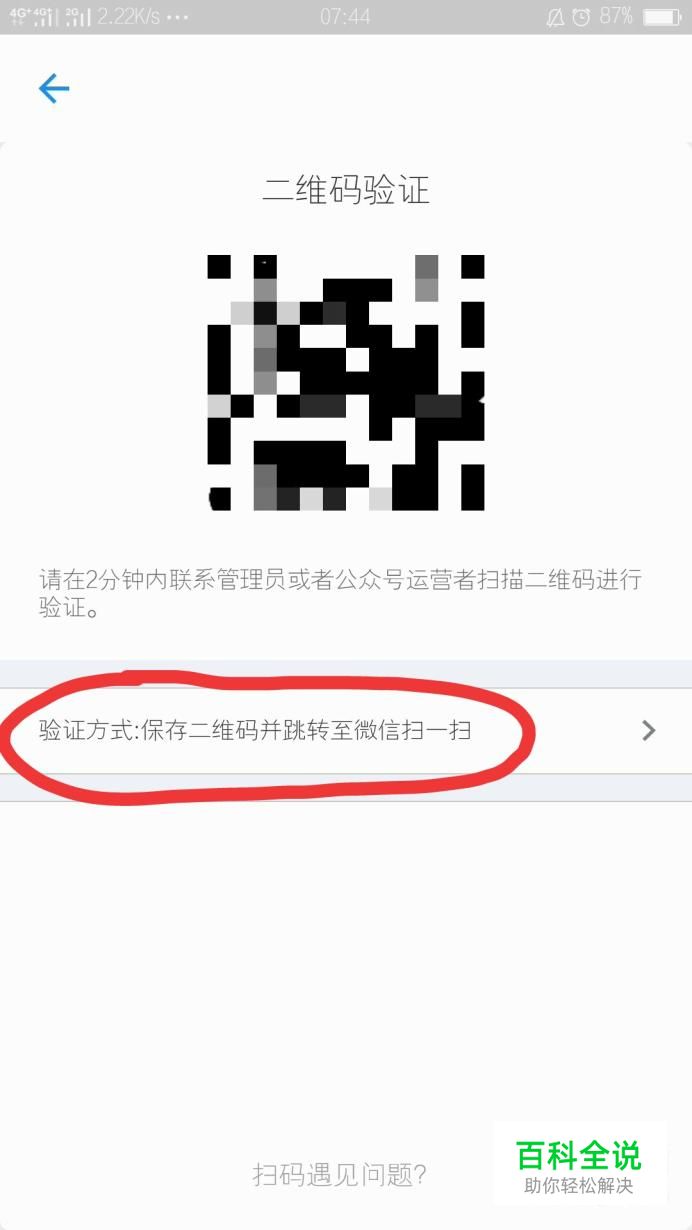Go back with the blue arrow

click(54, 89)
